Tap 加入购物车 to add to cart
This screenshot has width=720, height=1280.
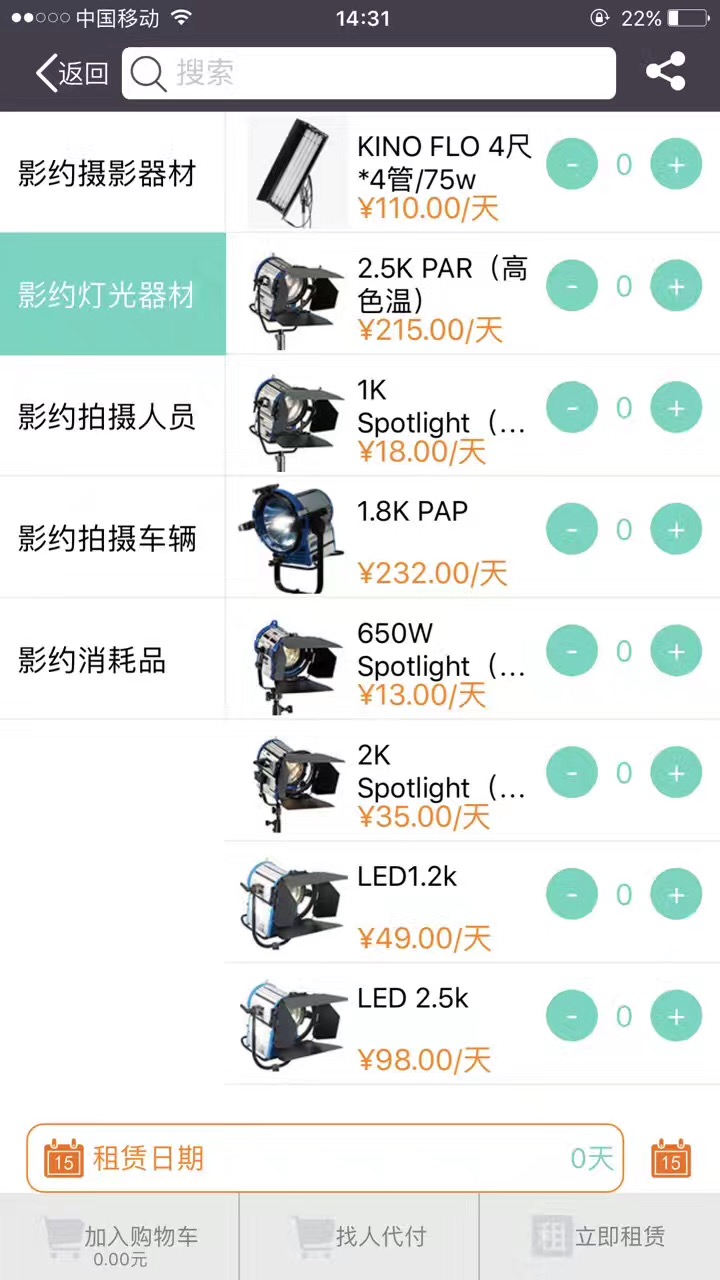(120, 1237)
